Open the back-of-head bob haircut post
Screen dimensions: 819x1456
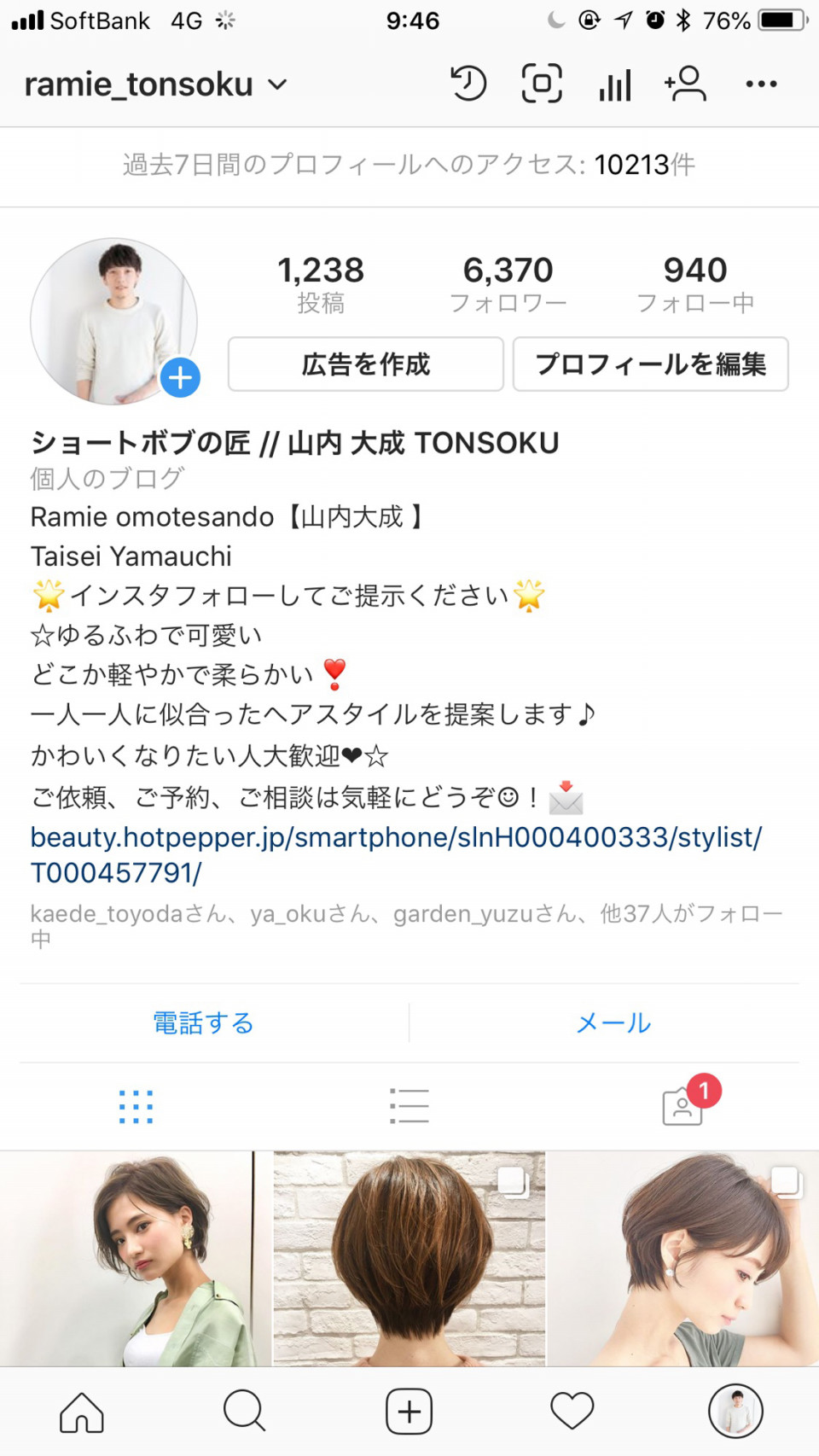(409, 1258)
